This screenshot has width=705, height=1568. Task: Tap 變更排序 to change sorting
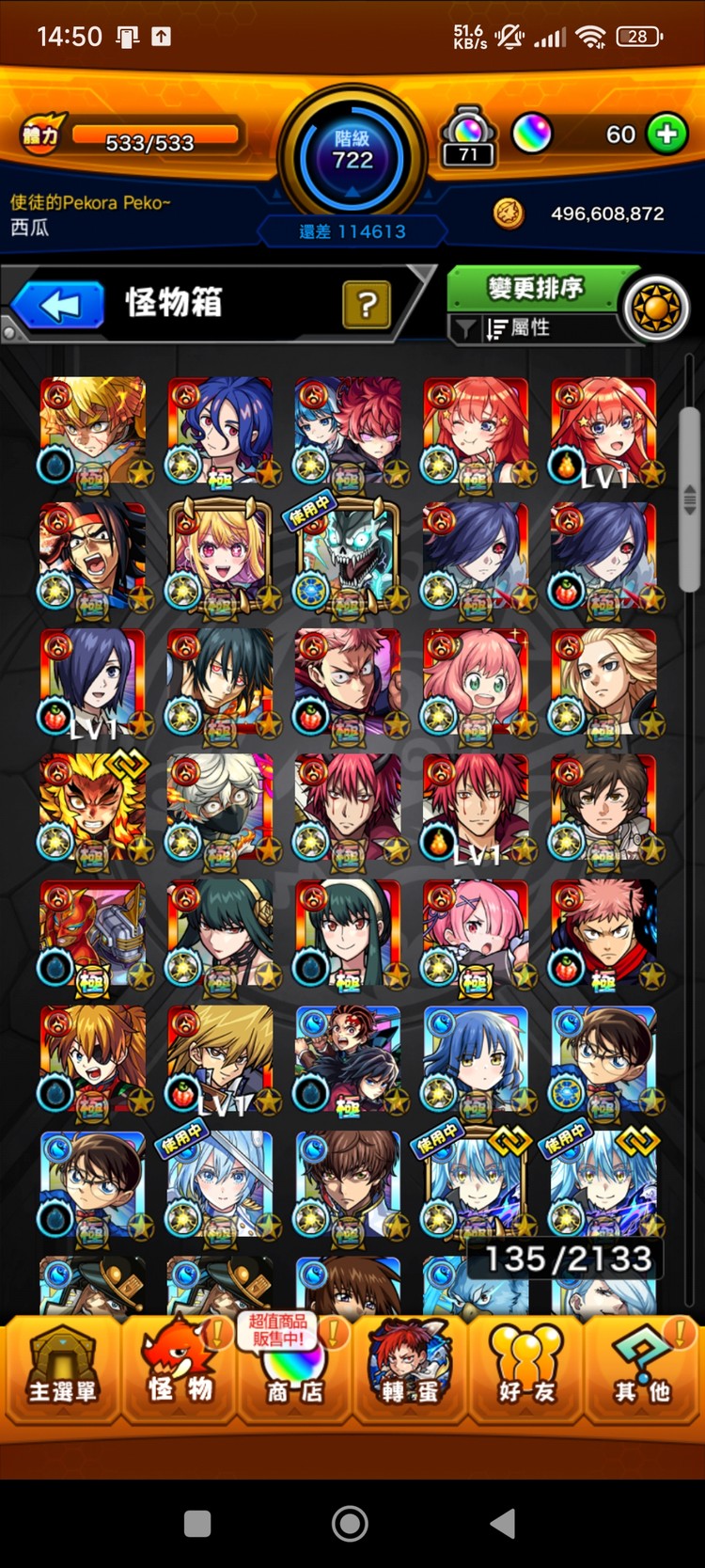[535, 288]
